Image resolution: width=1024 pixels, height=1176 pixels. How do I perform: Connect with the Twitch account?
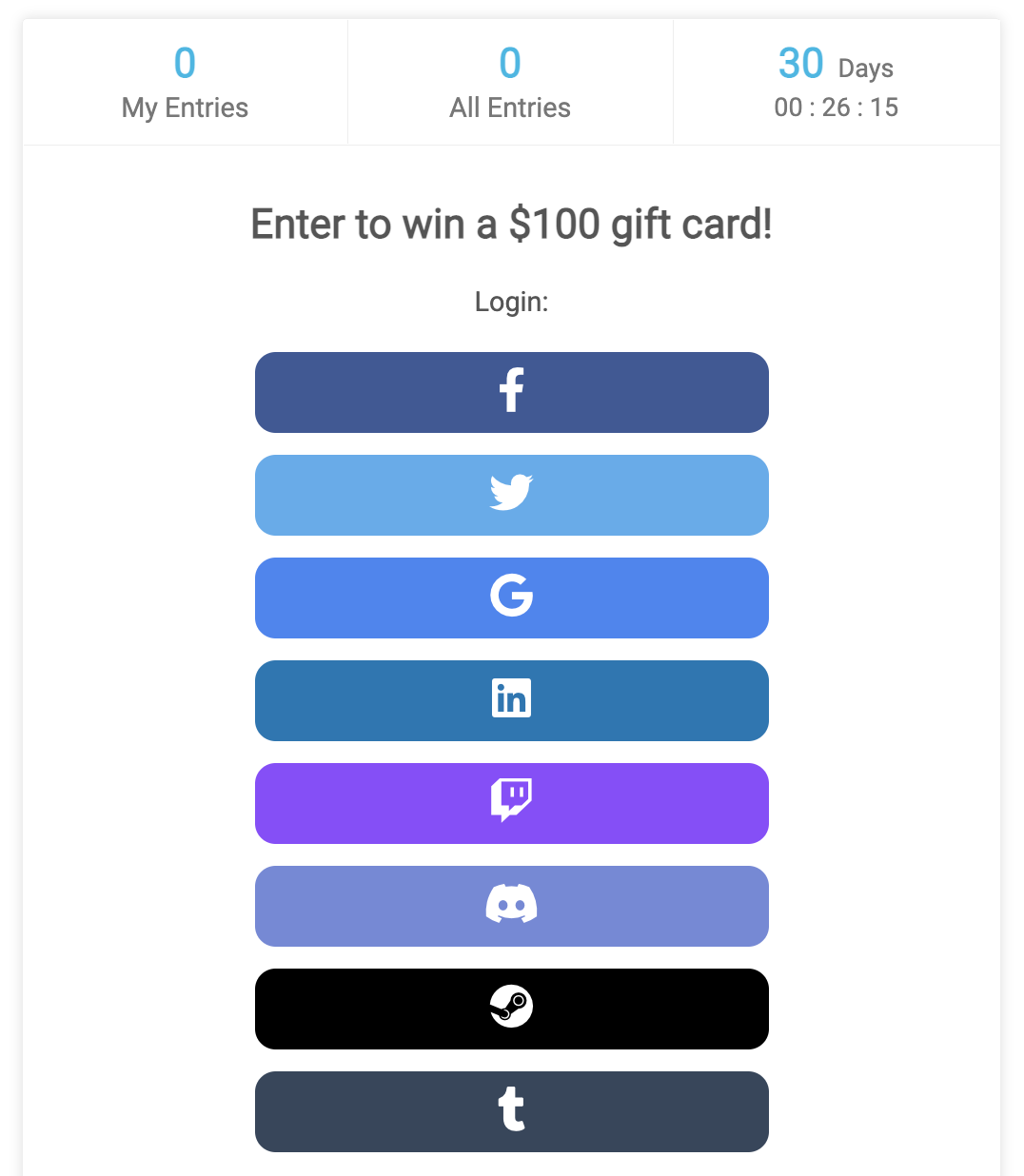pos(511,803)
